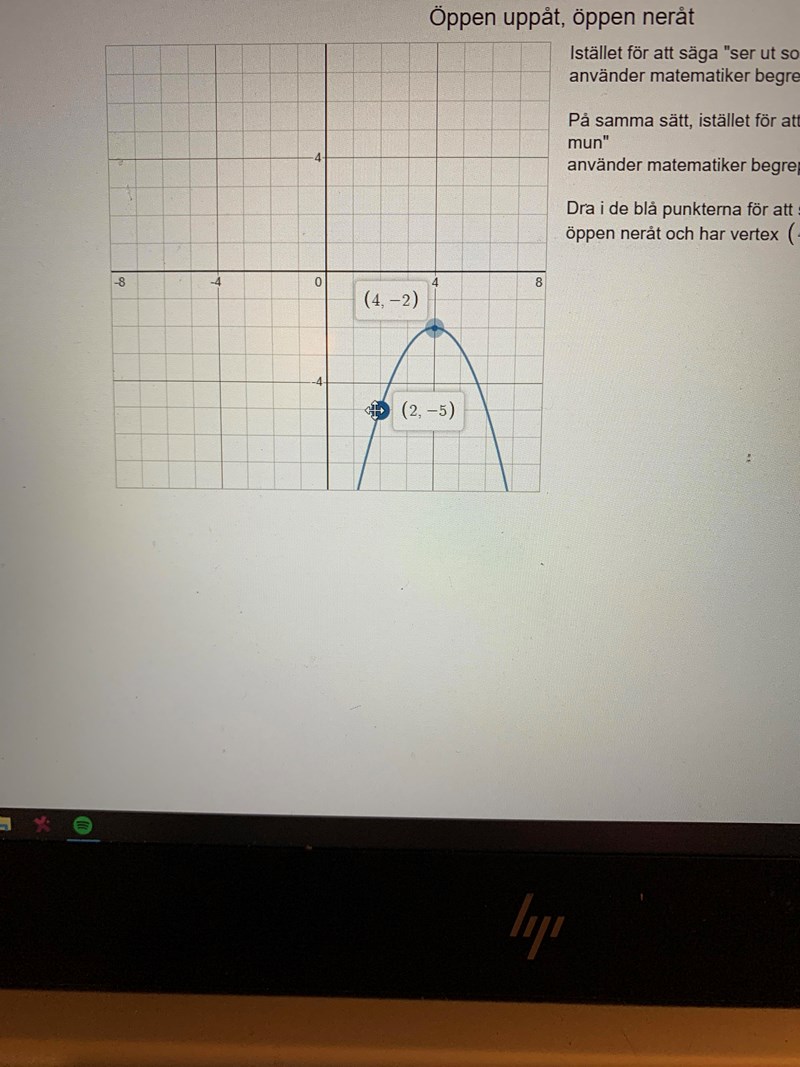Select the blue point at (2, −5)
Image resolution: width=800 pixels, height=1067 pixels.
(x=377, y=410)
